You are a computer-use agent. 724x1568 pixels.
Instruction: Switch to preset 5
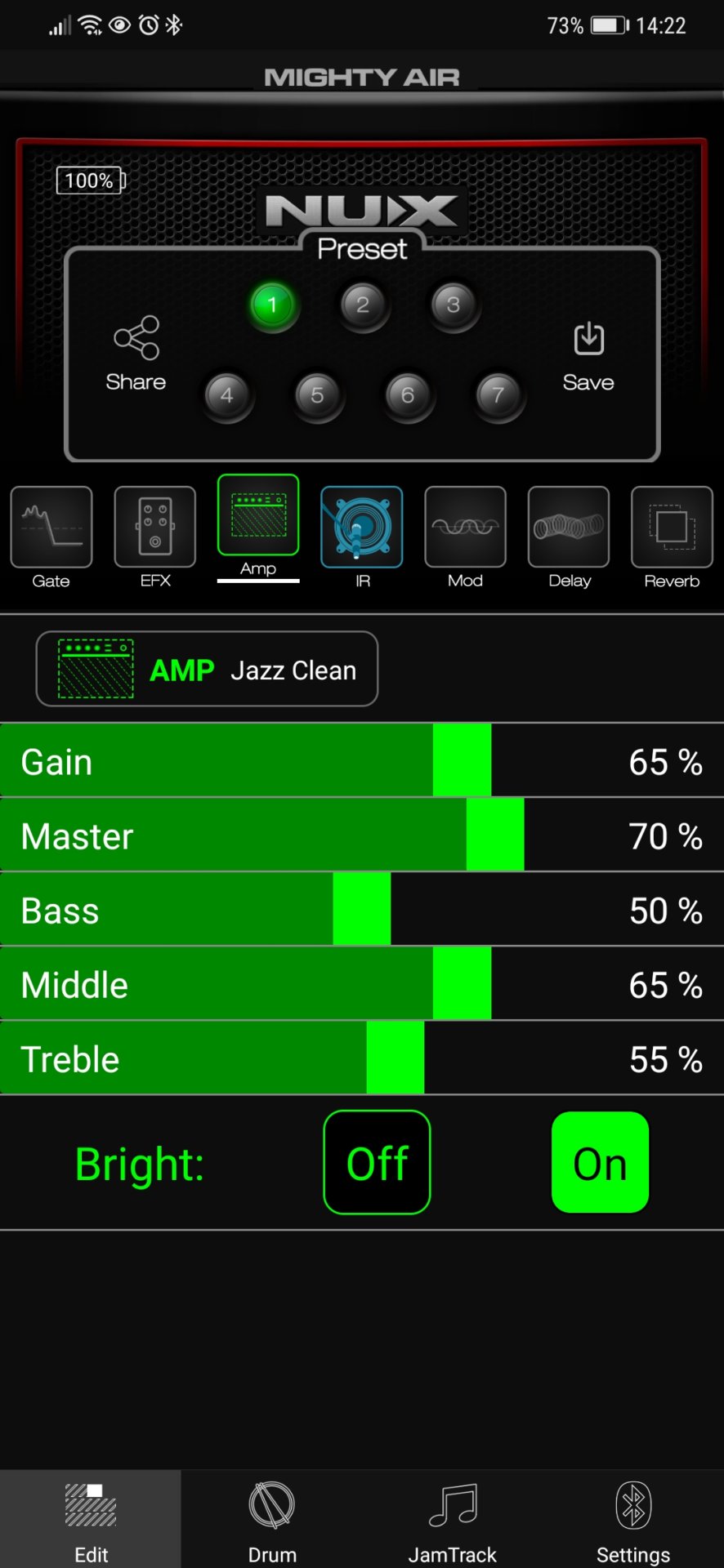[317, 396]
